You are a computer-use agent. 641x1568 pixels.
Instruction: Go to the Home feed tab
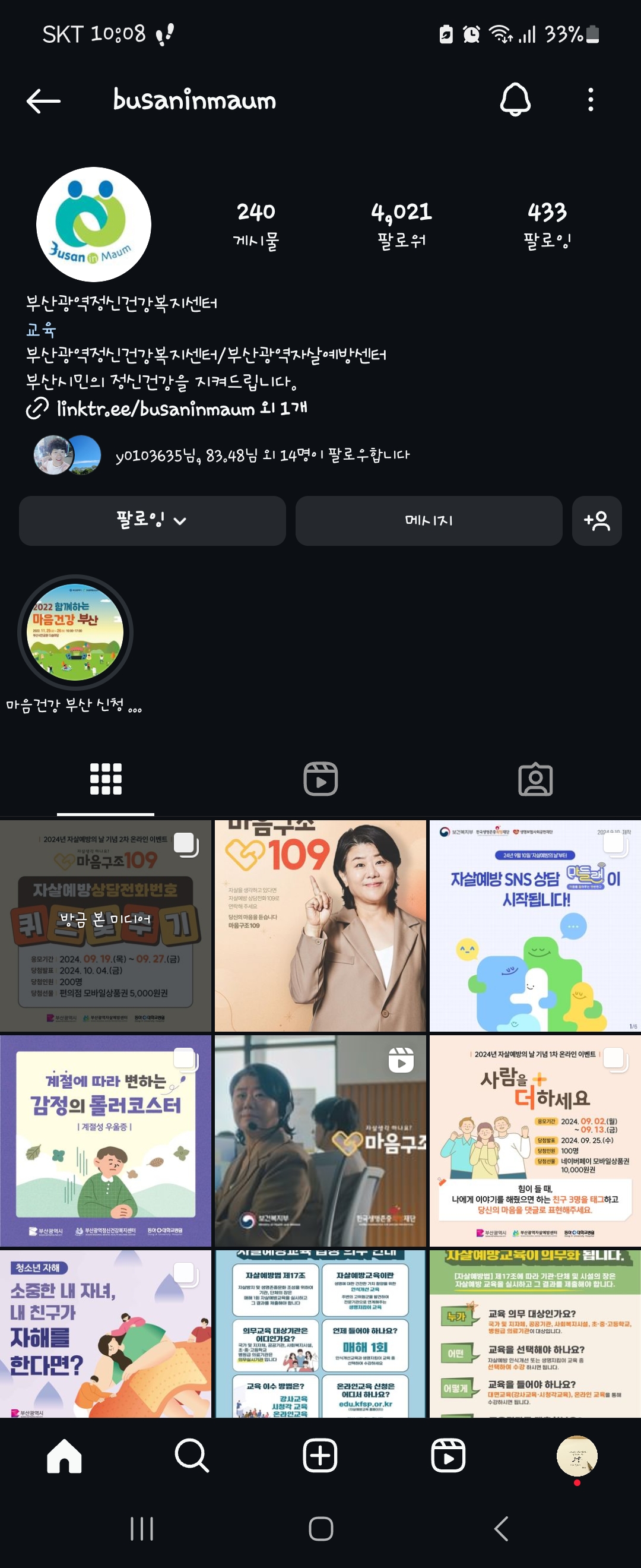pyautogui.click(x=65, y=1456)
